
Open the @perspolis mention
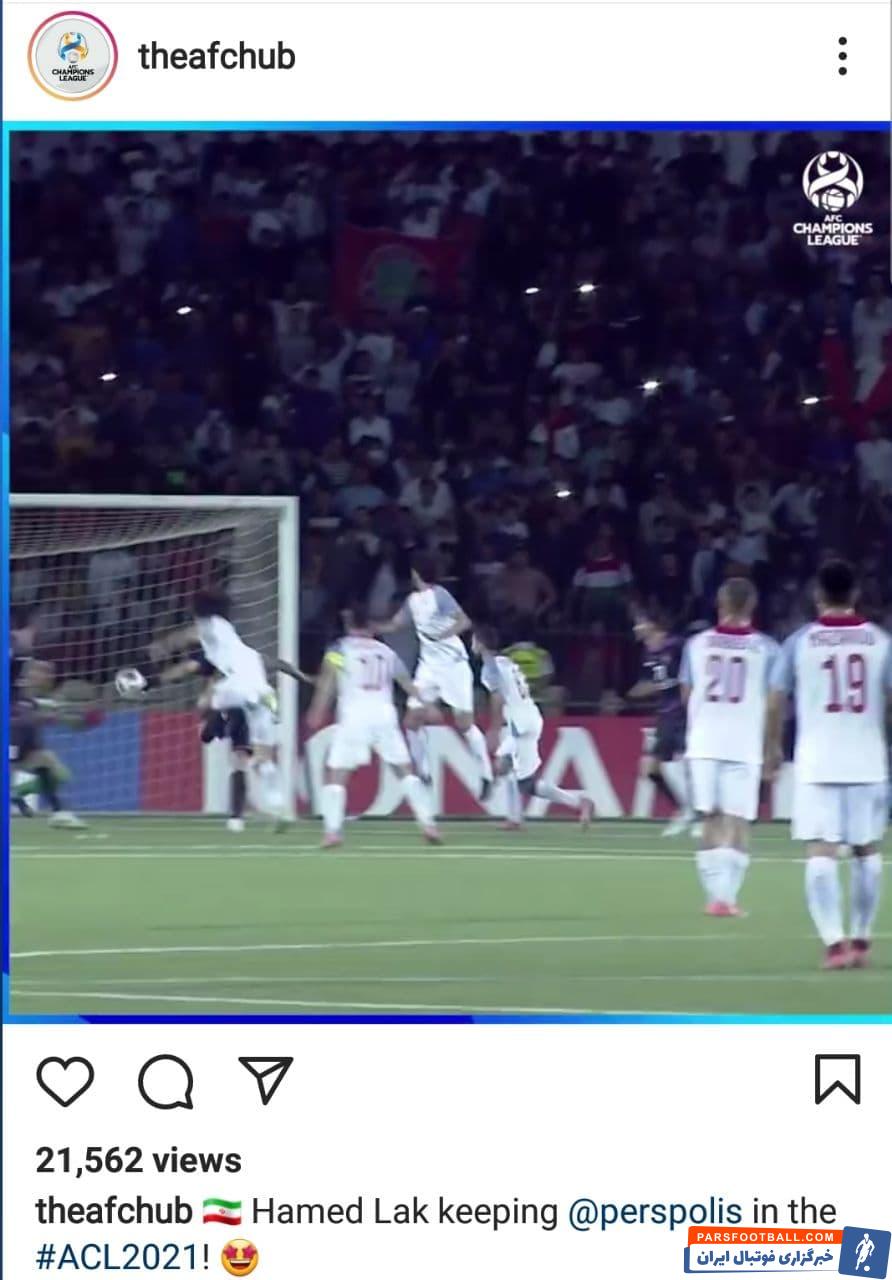pyautogui.click(x=655, y=1212)
